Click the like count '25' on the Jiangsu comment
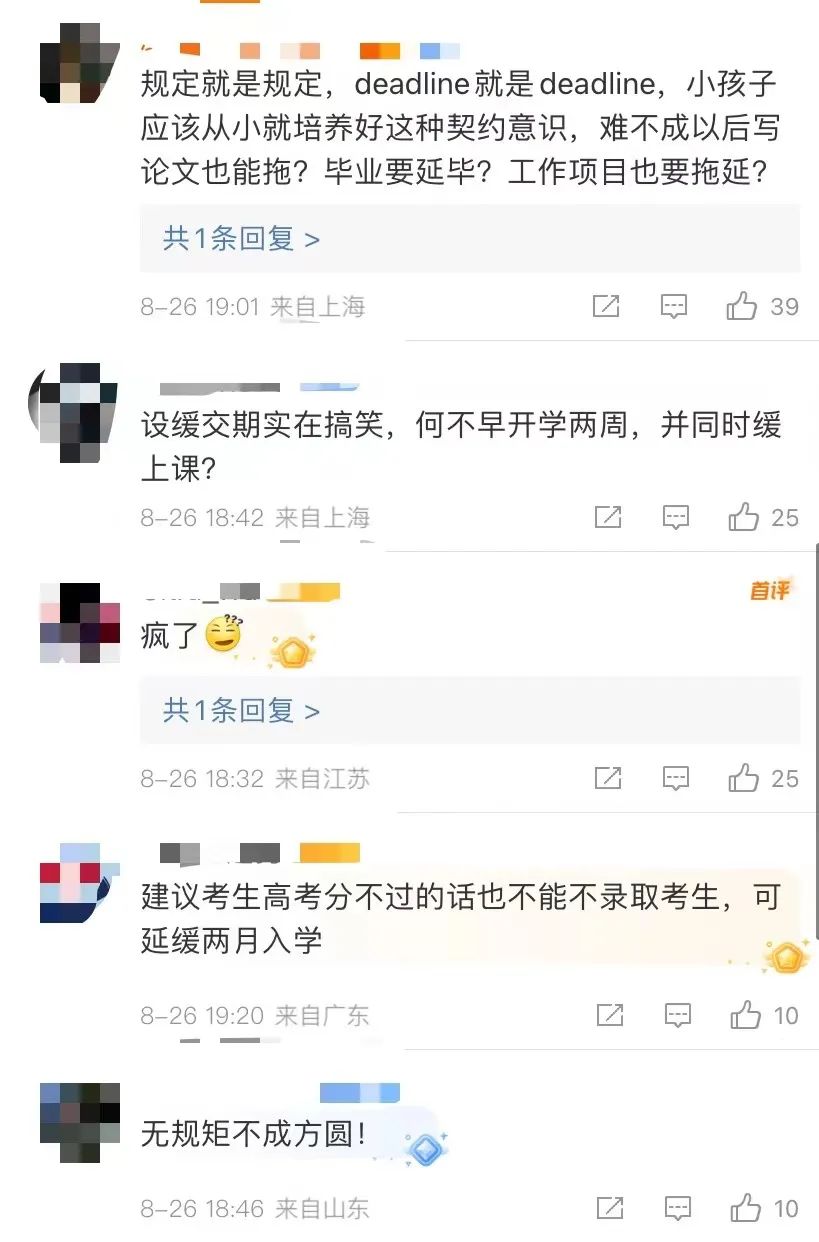Image resolution: width=819 pixels, height=1242 pixels. pyautogui.click(x=786, y=777)
